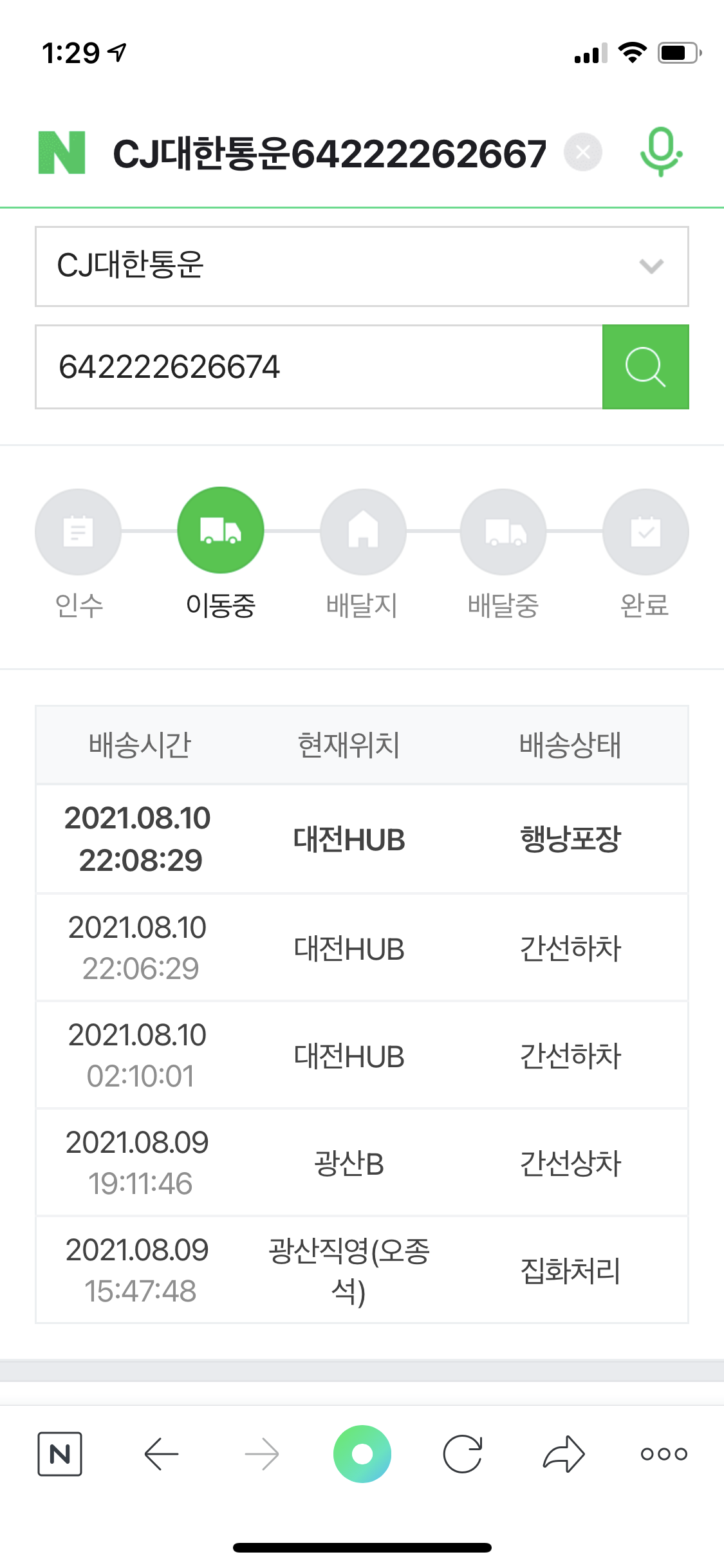Tap the Naver N logo
724x1568 pixels.
[62, 153]
